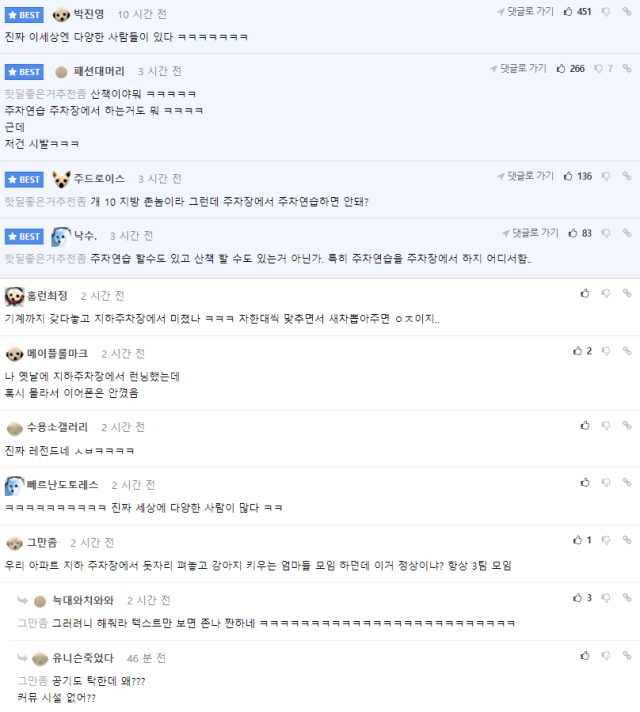This screenshot has width=640, height=712.
Task: Dislike 박진영's best comment
Action: pyautogui.click(x=607, y=12)
